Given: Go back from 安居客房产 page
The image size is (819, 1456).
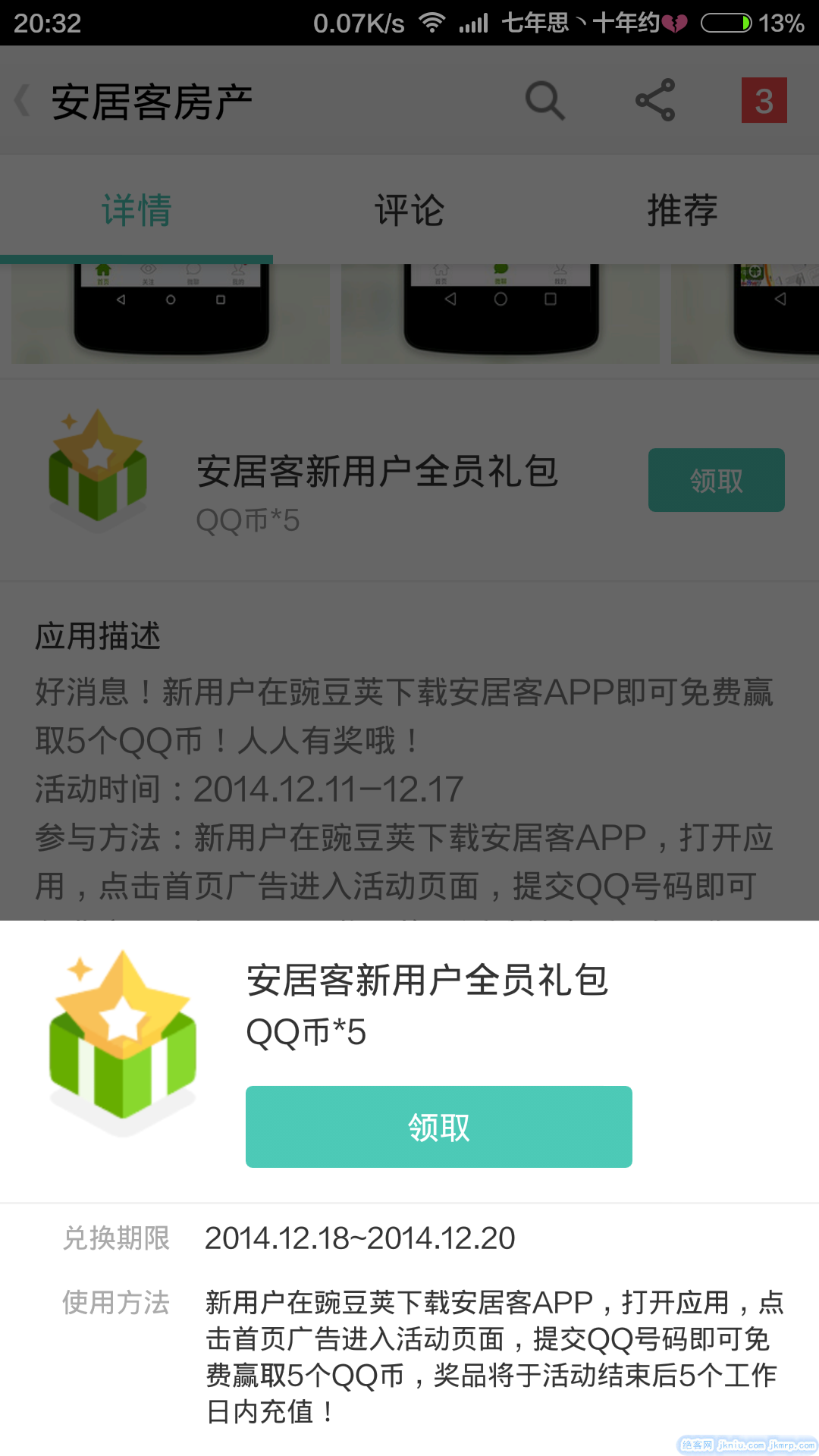Looking at the screenshot, I should point(24,101).
